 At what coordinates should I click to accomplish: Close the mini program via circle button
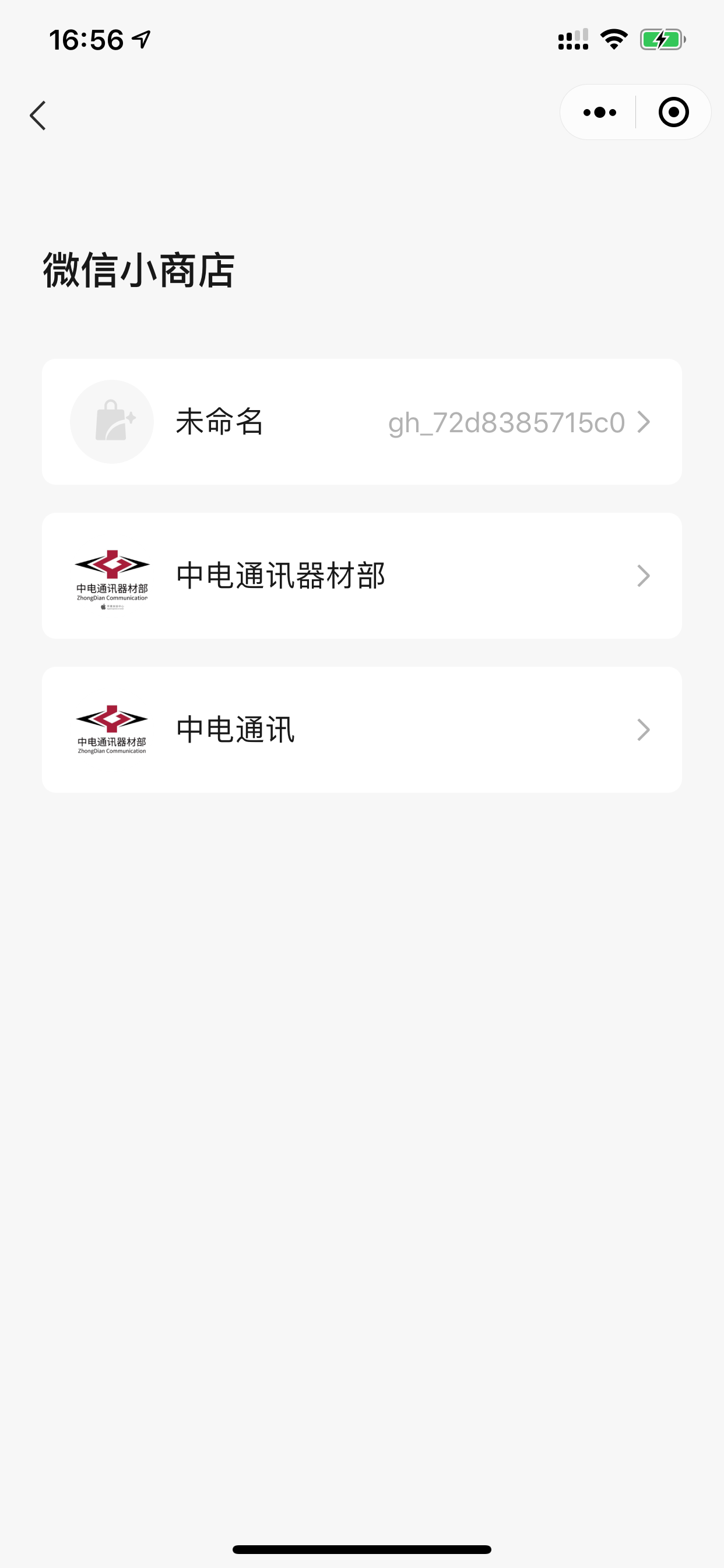coord(673,113)
